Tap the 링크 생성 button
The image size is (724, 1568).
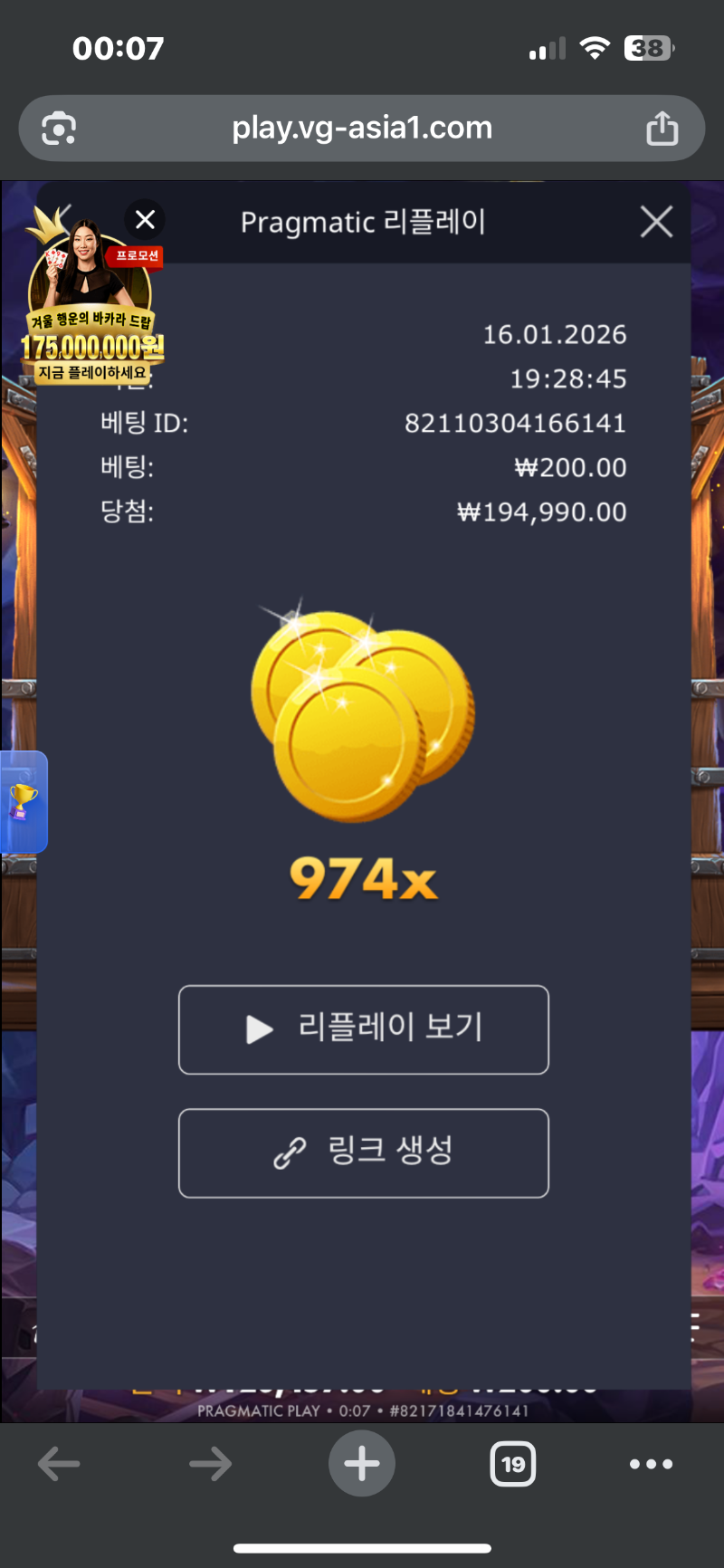tap(364, 1152)
